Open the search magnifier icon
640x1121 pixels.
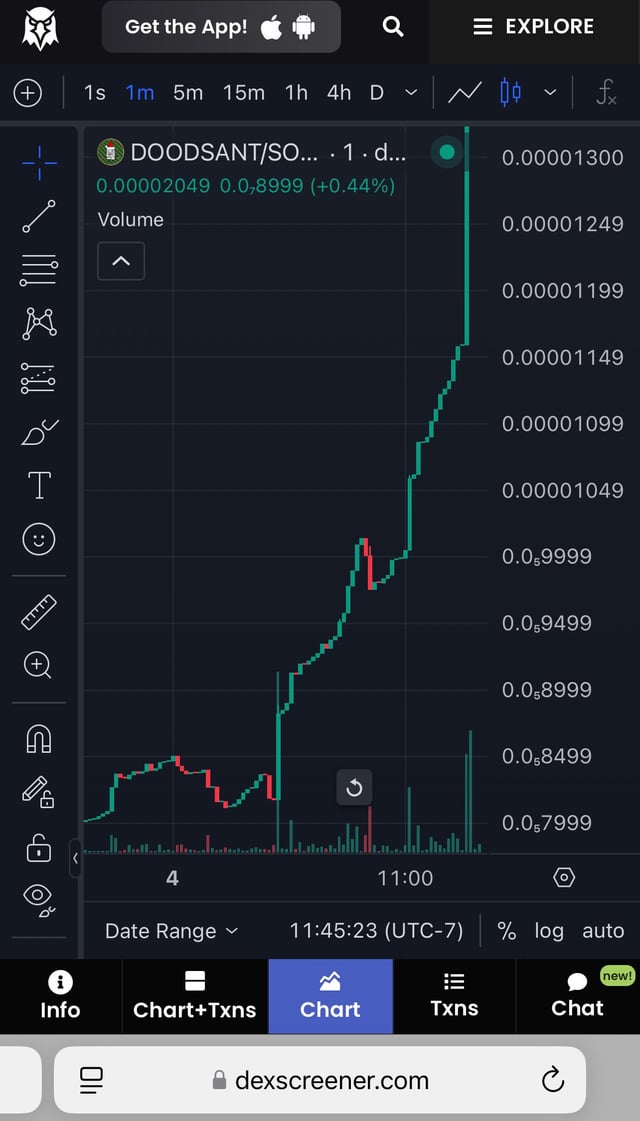[x=393, y=27]
